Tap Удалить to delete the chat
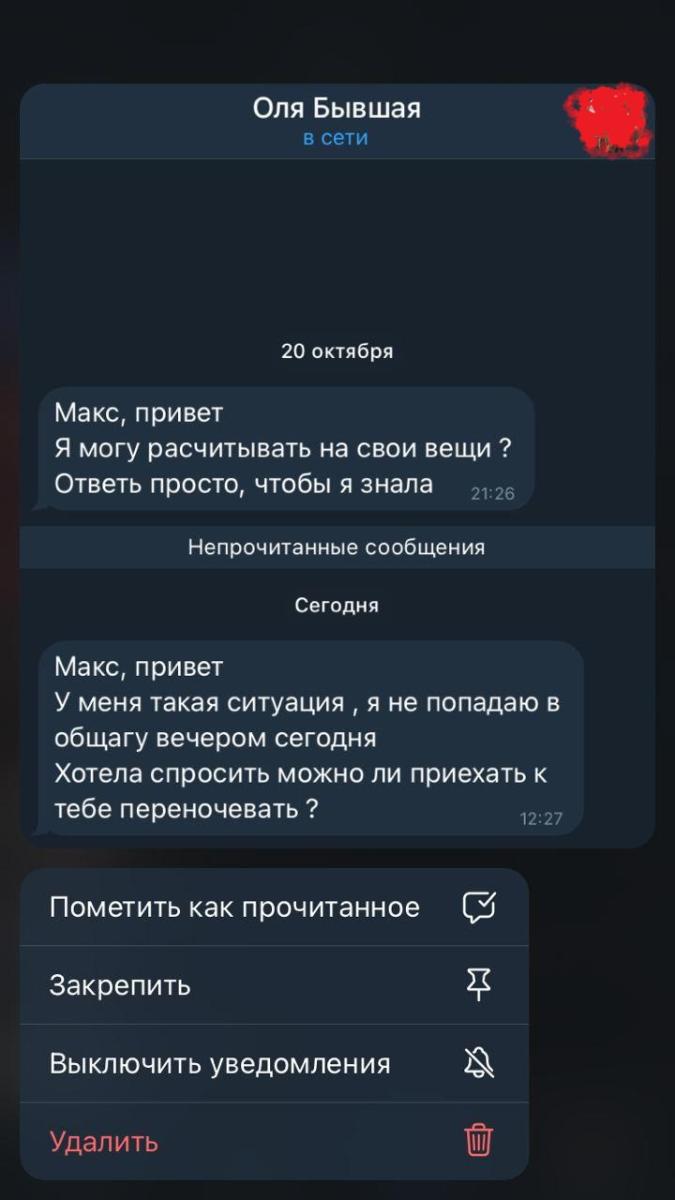675x1200 pixels. 274,1141
